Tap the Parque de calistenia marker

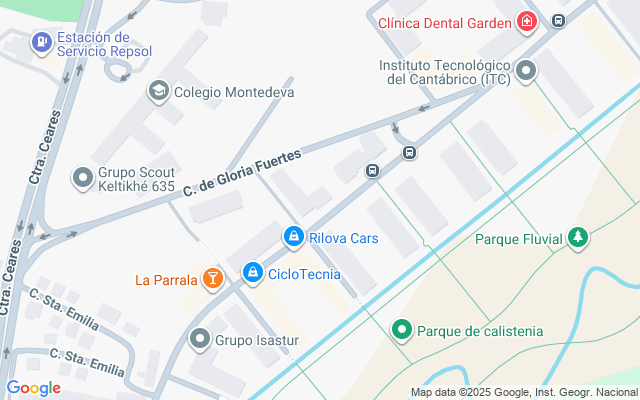tap(402, 329)
